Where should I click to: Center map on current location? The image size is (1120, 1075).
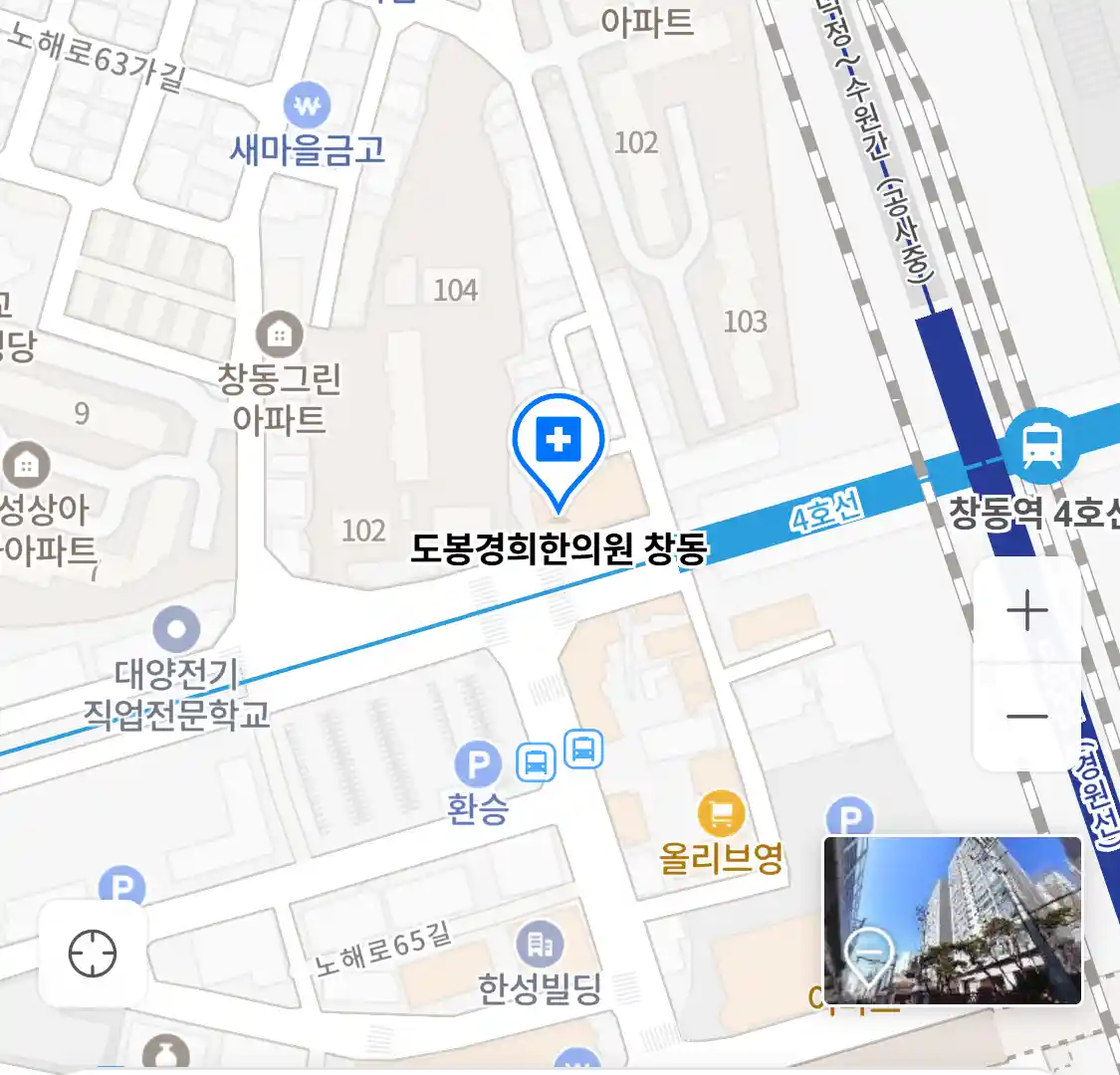point(93,954)
